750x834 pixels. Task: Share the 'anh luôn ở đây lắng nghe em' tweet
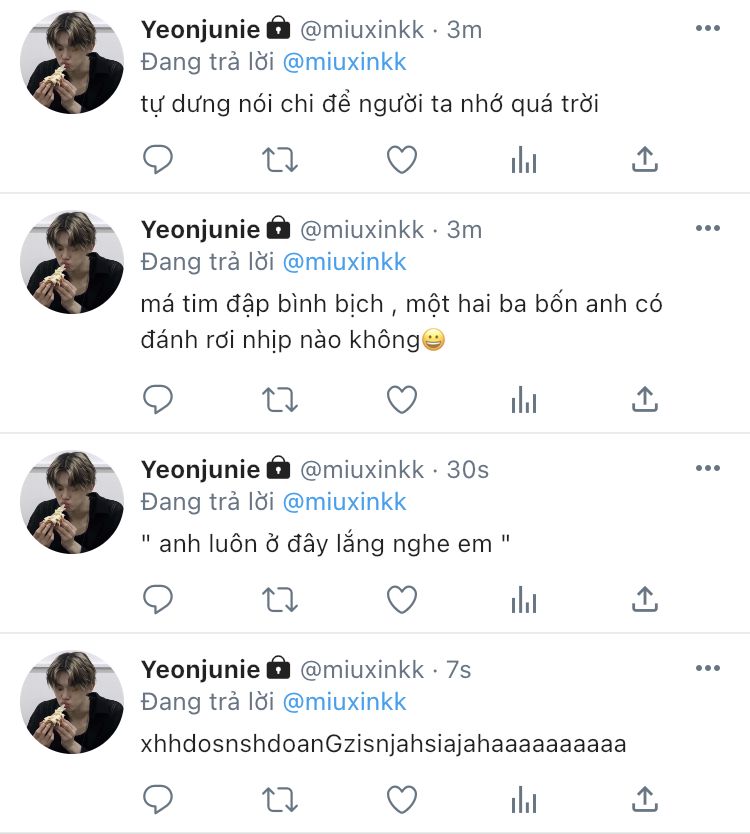[645, 599]
